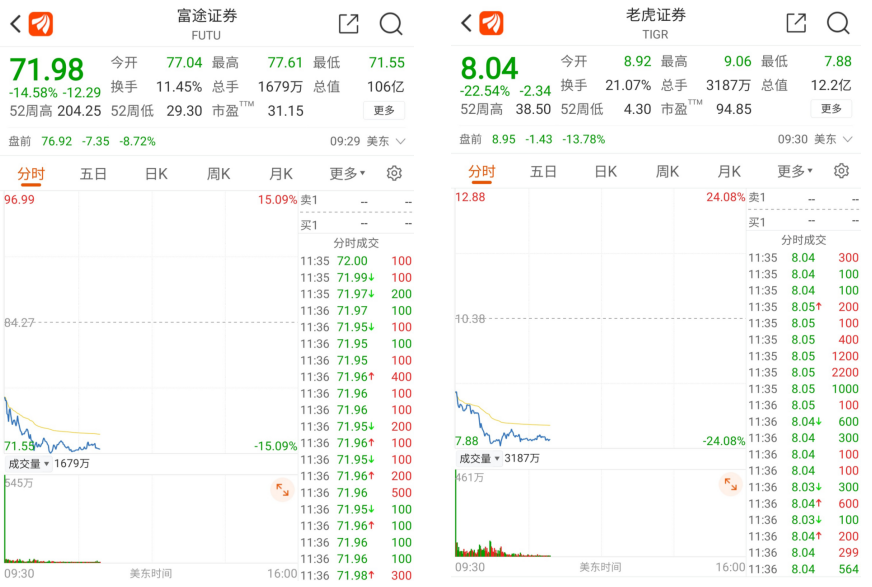Tap 更多 in the TIGR quote details
This screenshot has width=872, height=587.
(x=832, y=108)
